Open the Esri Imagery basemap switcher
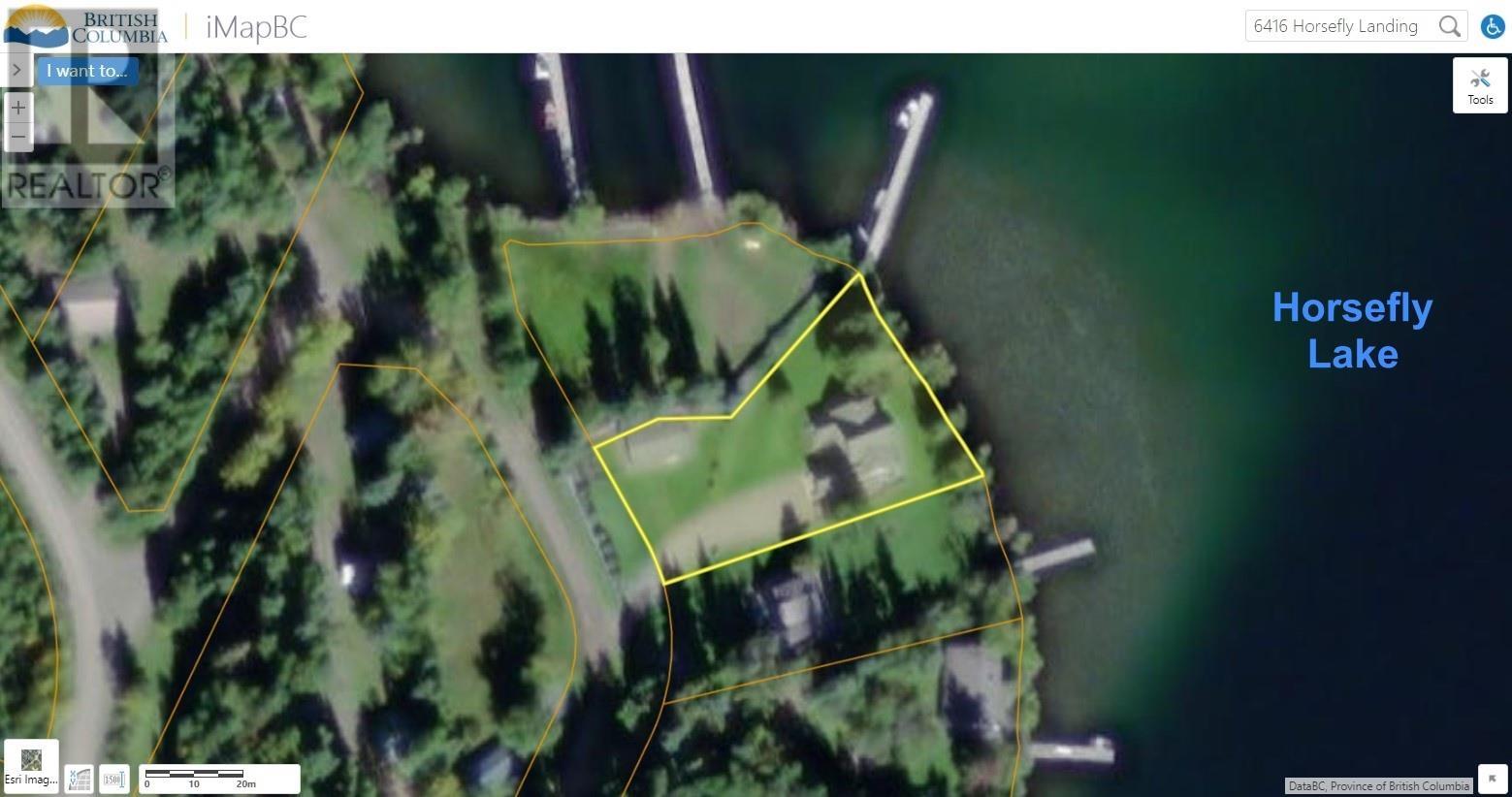Screen dimensions: 1512x797 point(32,766)
